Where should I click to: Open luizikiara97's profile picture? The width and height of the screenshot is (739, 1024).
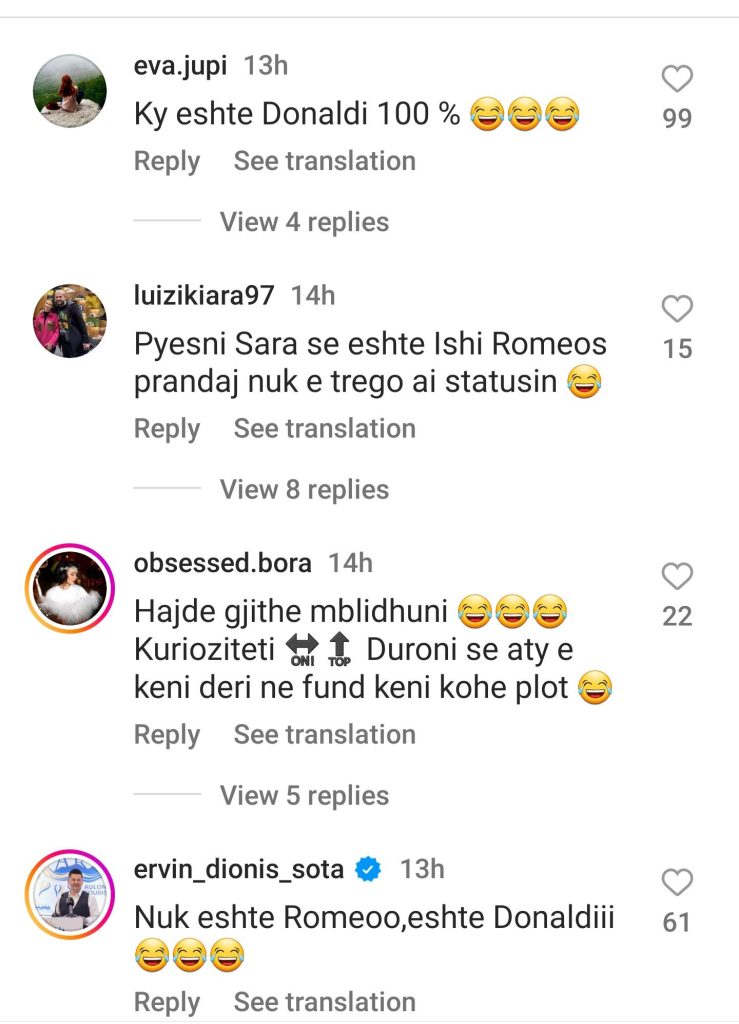[70, 321]
